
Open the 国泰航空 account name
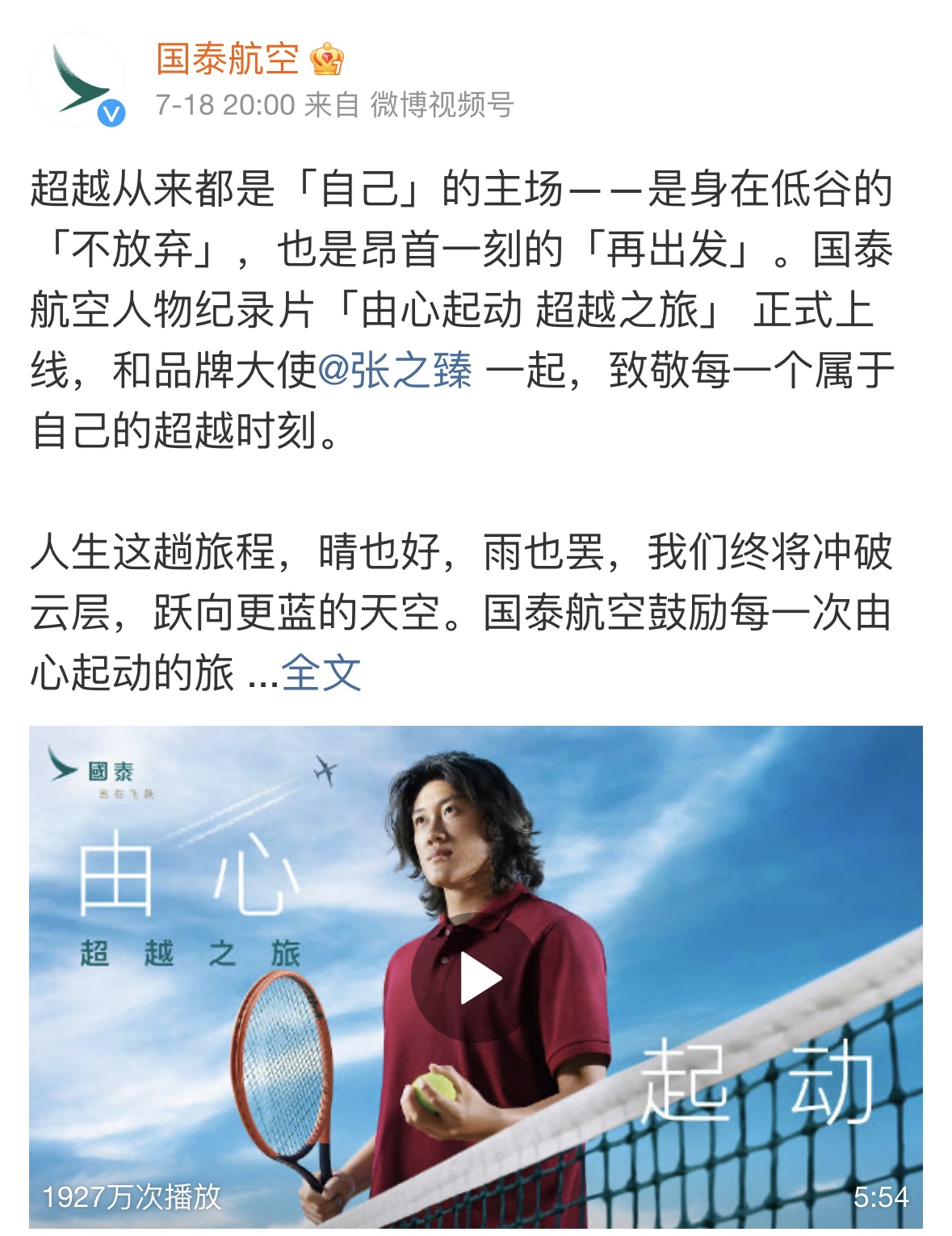[227, 59]
